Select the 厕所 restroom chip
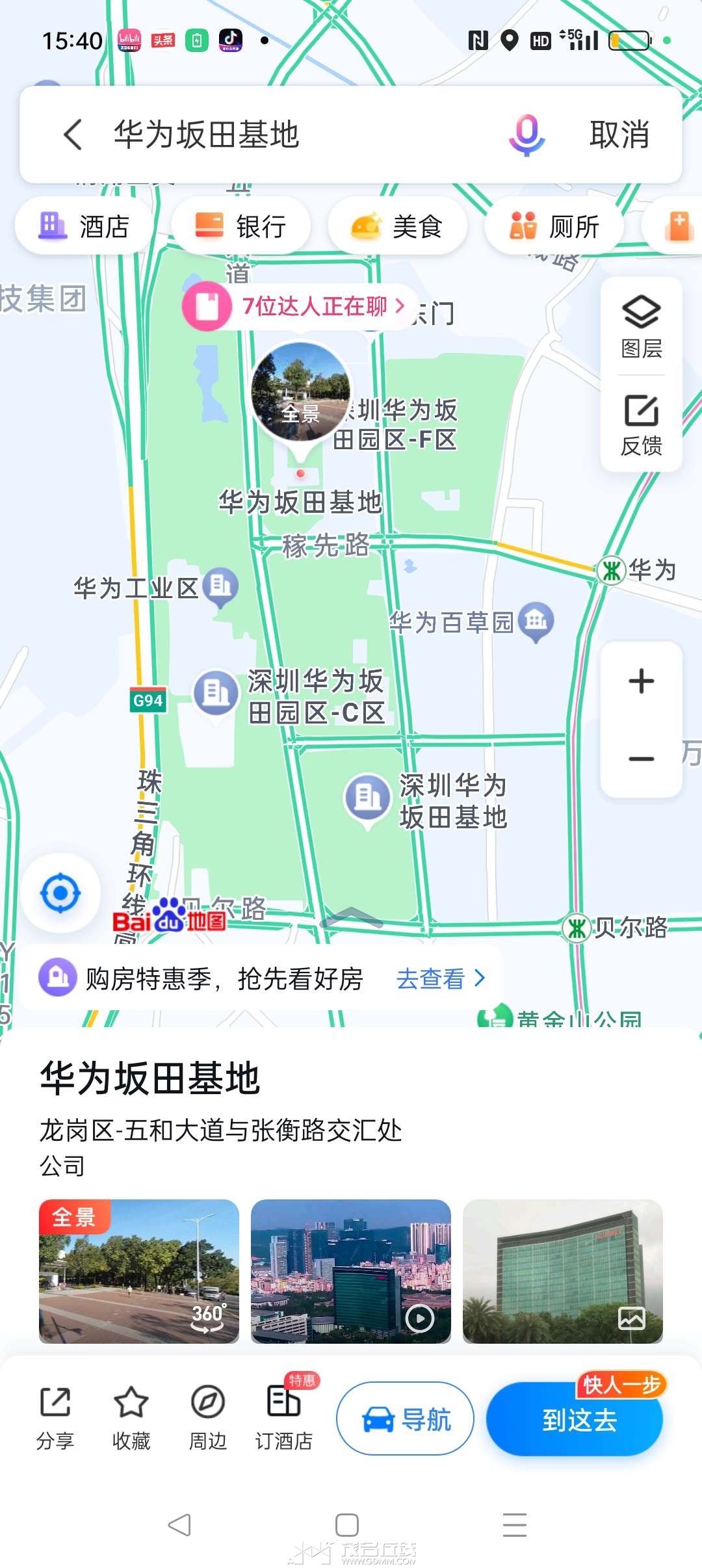This screenshot has width=702, height=1568. click(554, 227)
